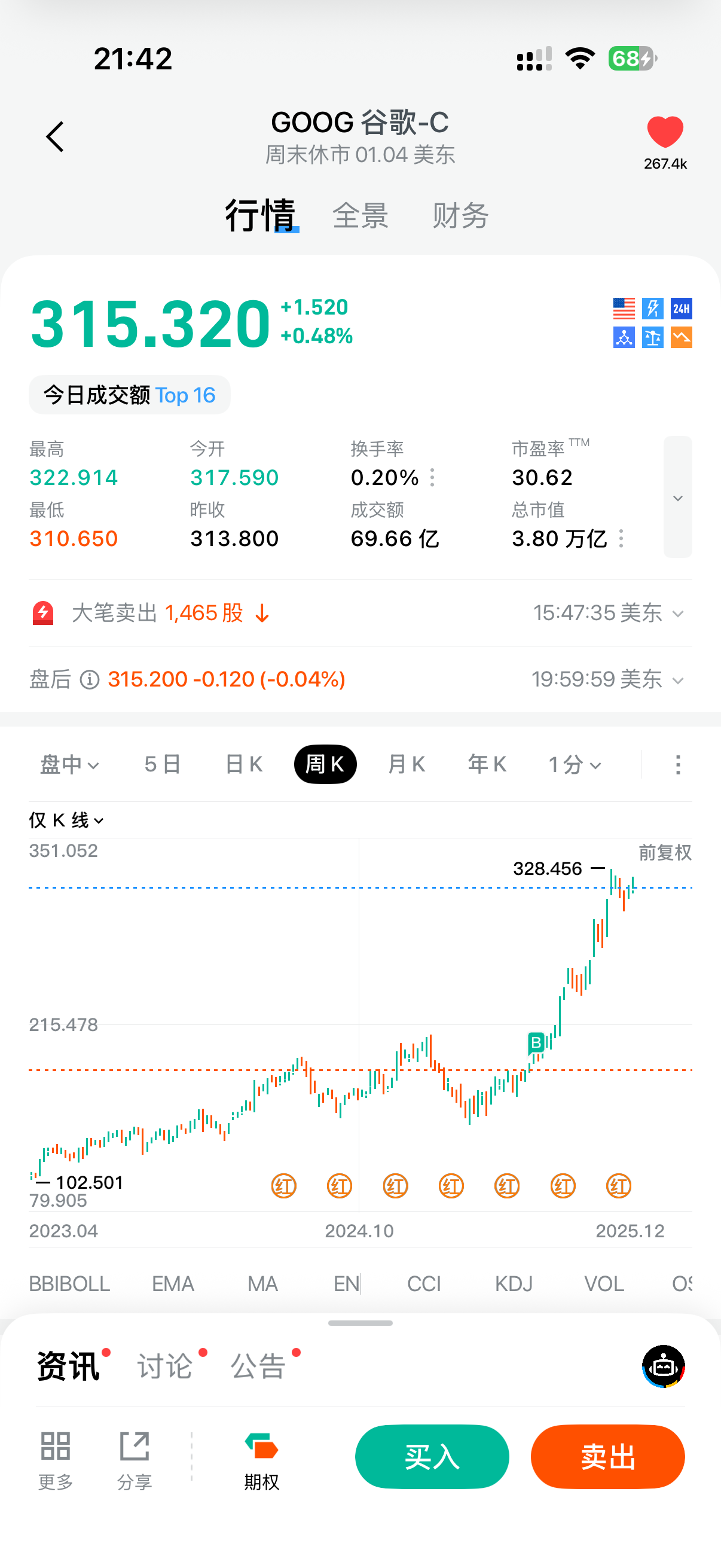The image size is (721, 1568).
Task: Switch to the 全景 tab
Action: (360, 215)
